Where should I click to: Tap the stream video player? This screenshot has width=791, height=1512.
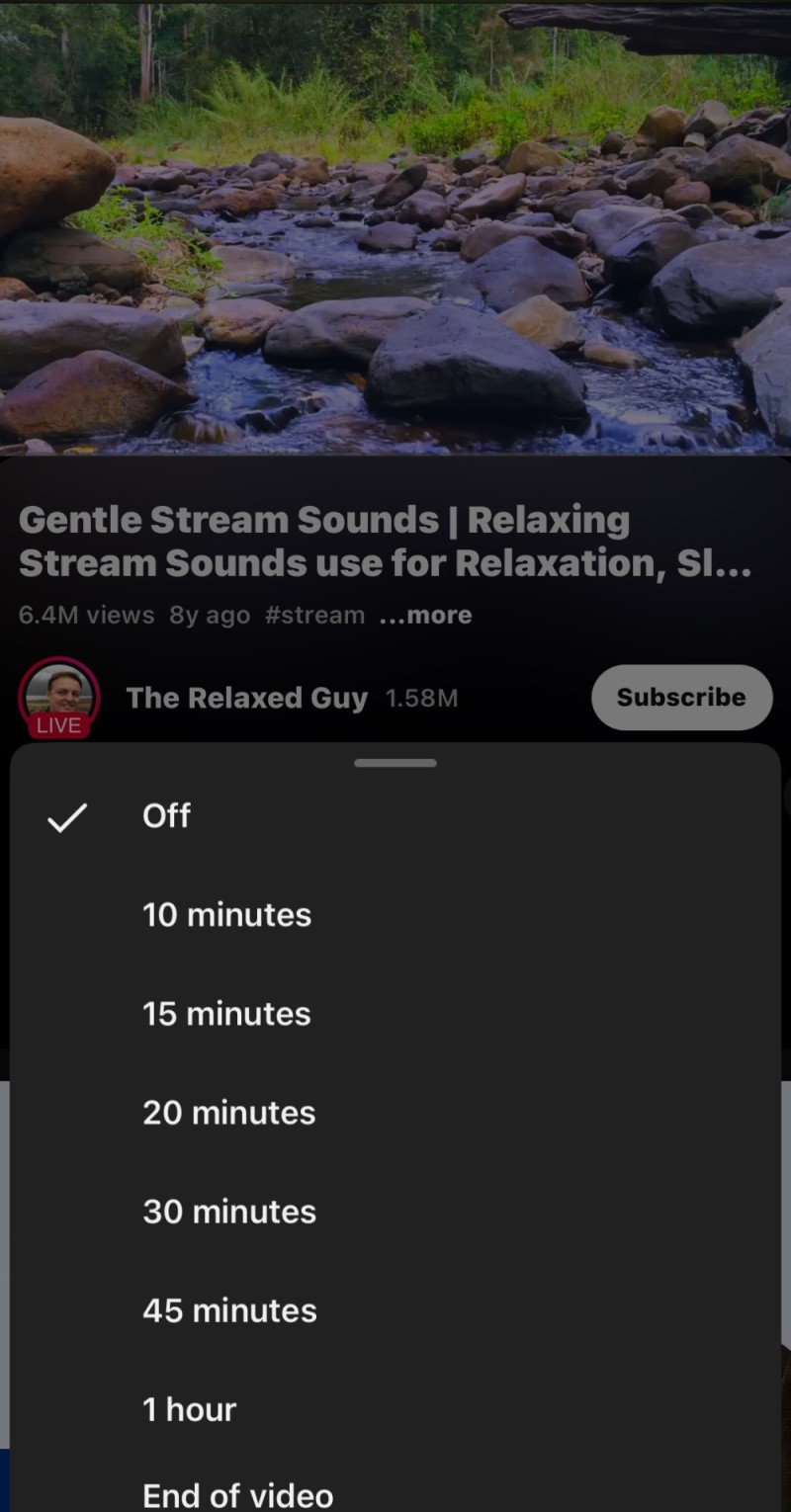pyautogui.click(x=395, y=227)
